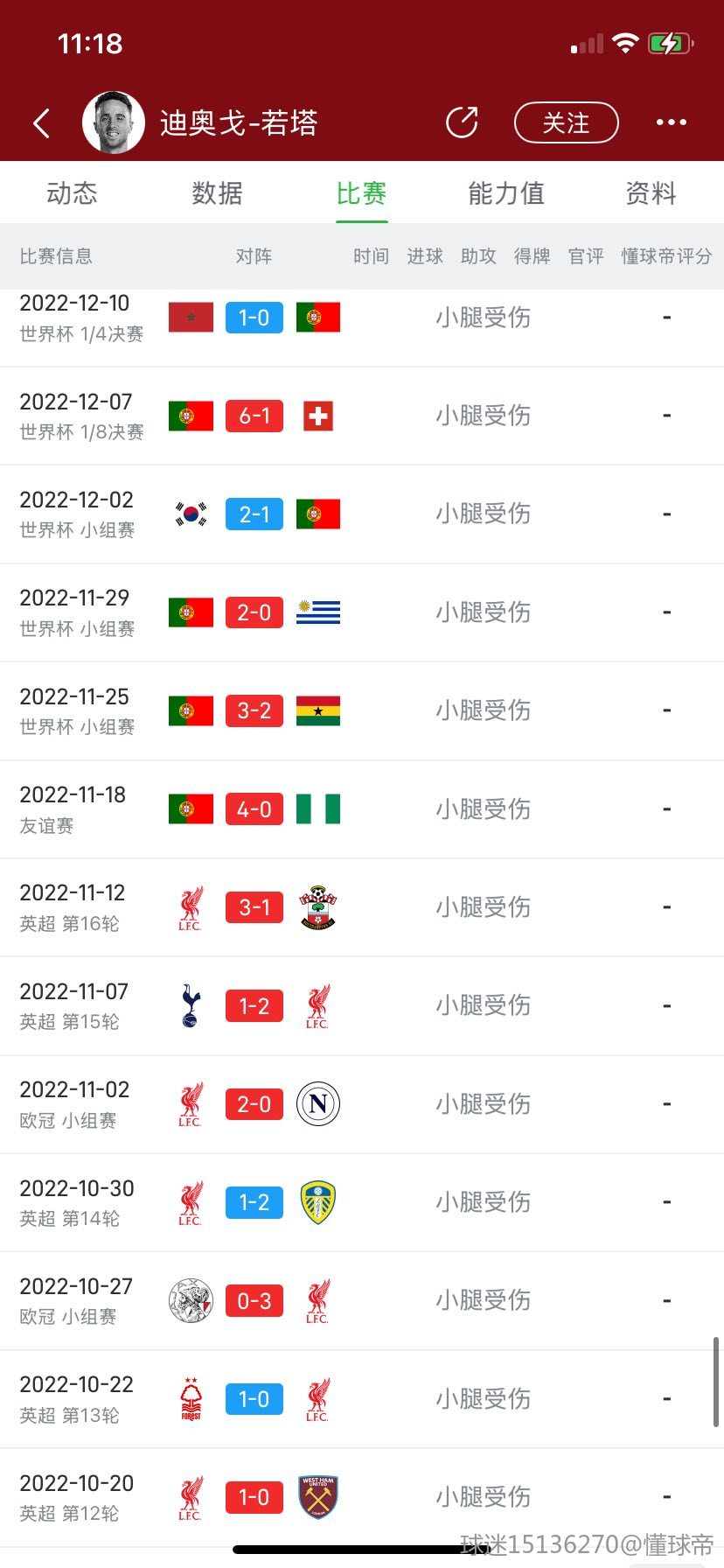Image resolution: width=724 pixels, height=1568 pixels.
Task: Switch to the 数据 tab
Action: (217, 193)
